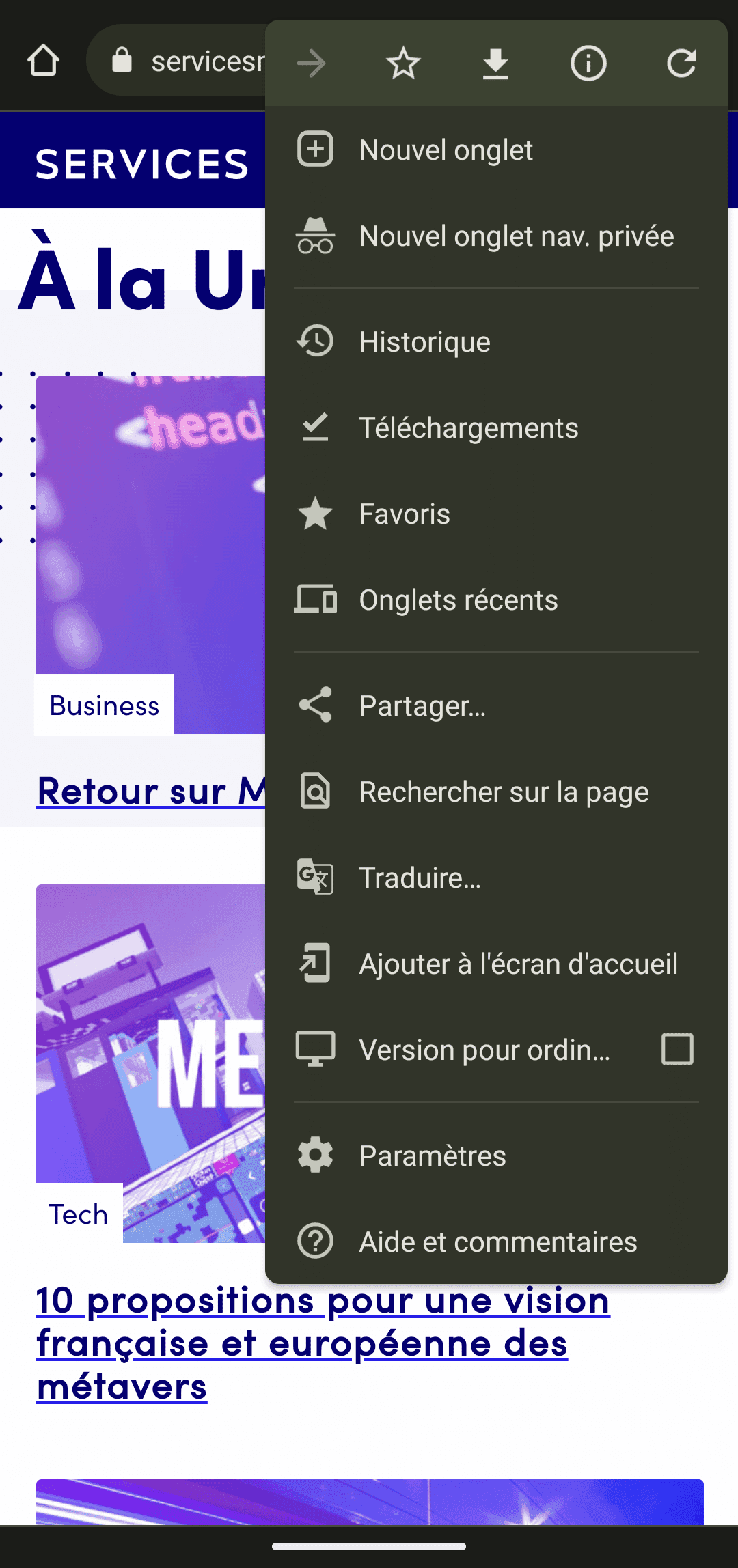Open Onglets récents
Image resolution: width=738 pixels, height=1568 pixels.
pos(458,600)
